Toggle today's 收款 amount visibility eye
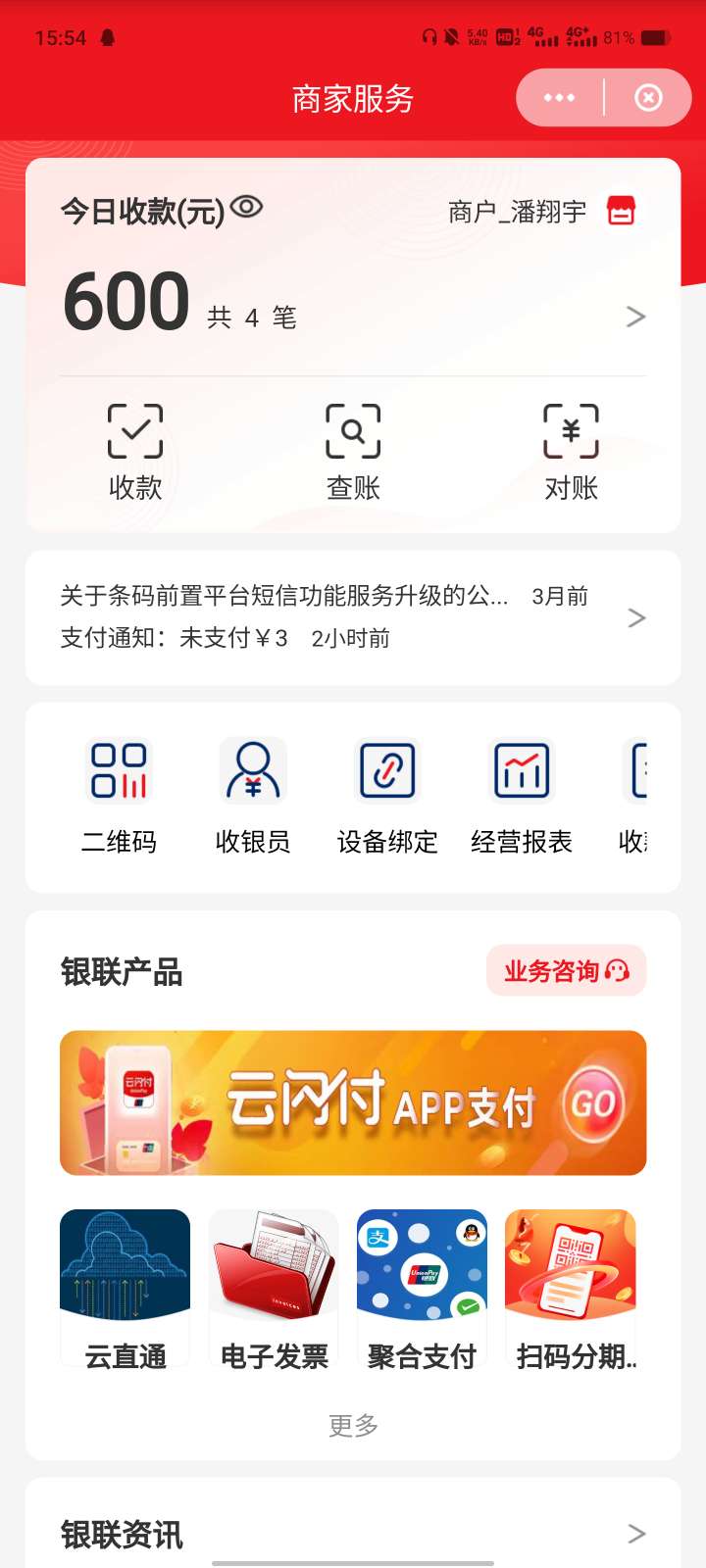Viewport: 706px width, 1568px height. 247,207
